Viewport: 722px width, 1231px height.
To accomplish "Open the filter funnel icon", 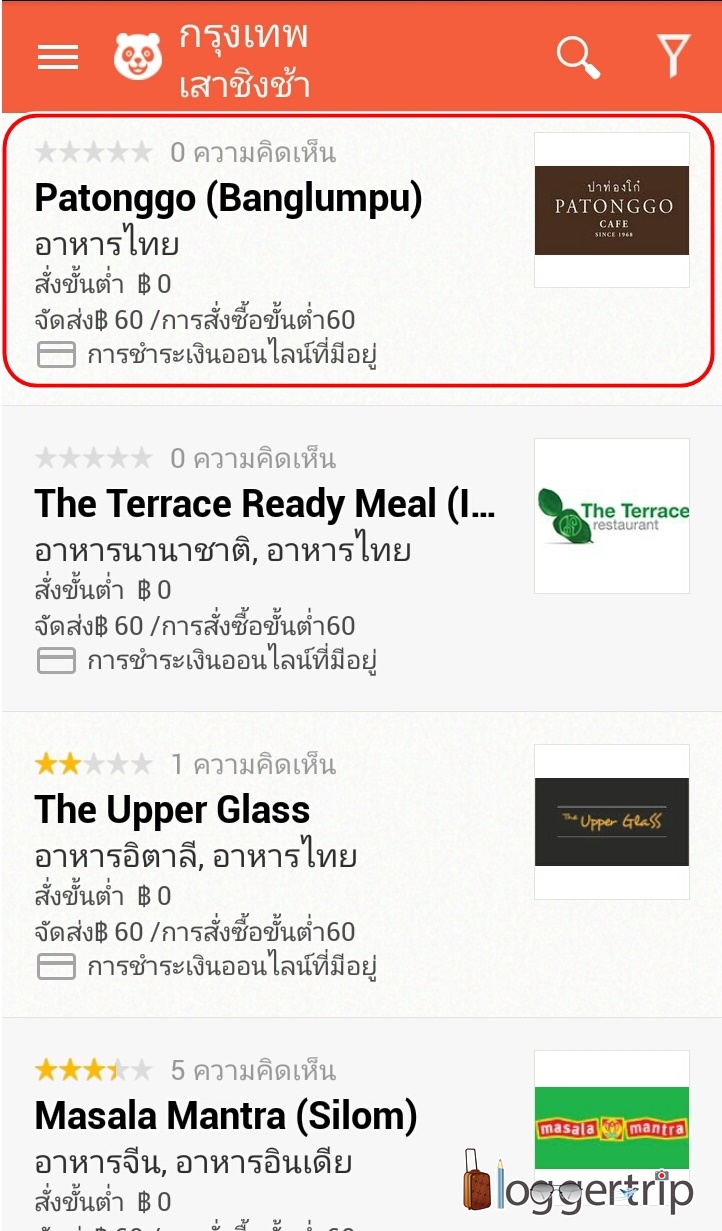I will coord(674,57).
